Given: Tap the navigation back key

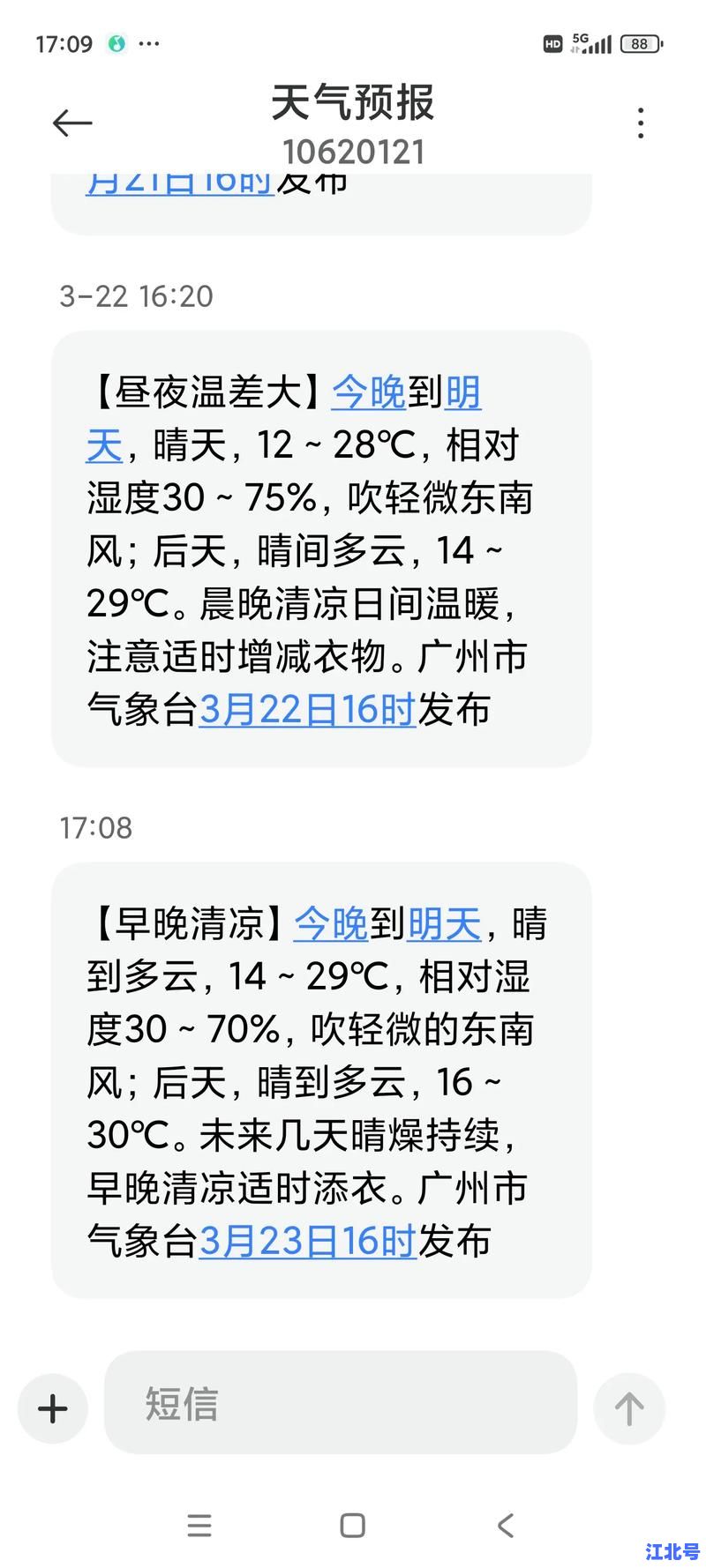Looking at the screenshot, I should 505,1526.
